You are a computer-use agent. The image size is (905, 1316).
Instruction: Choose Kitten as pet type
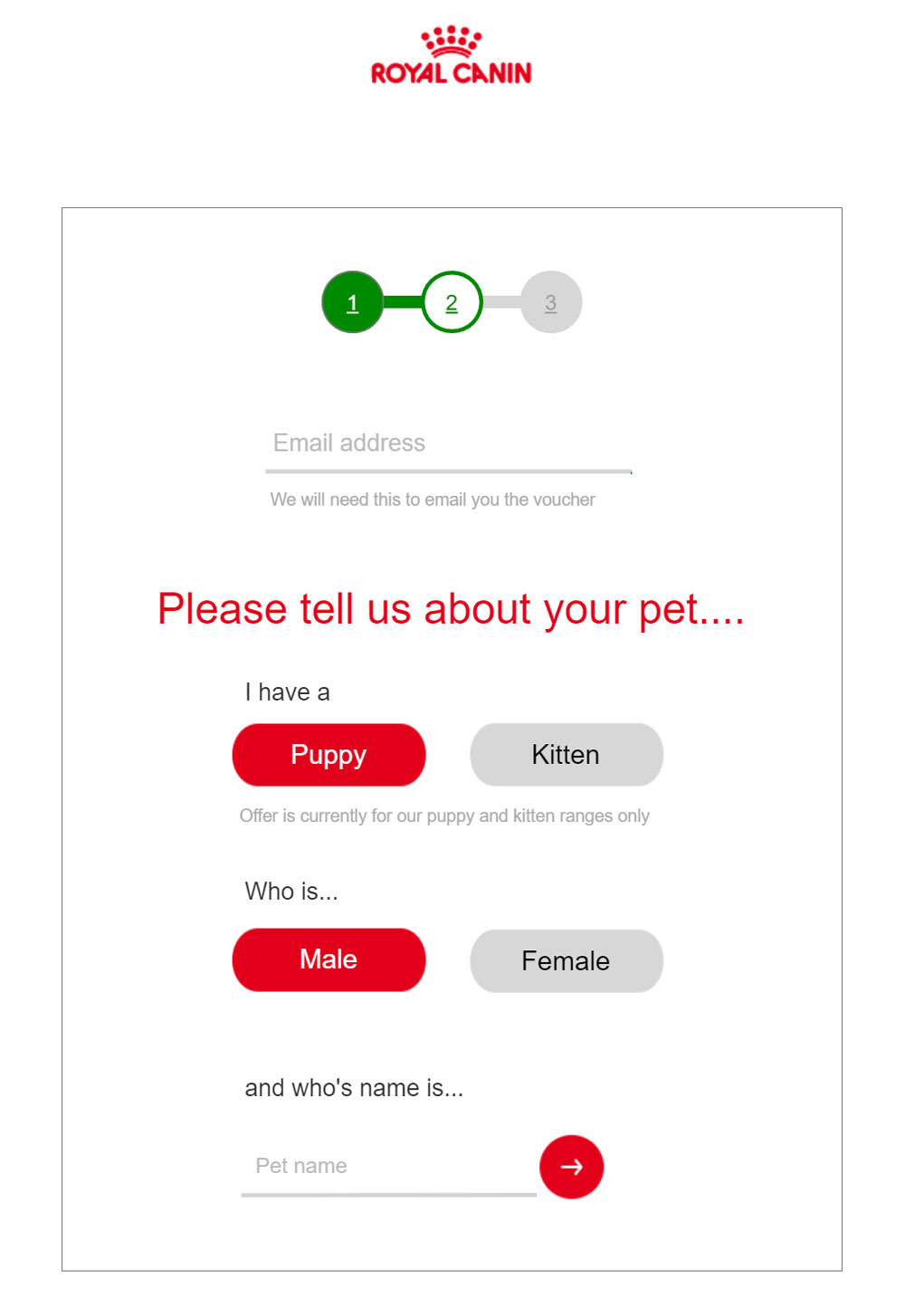566,755
